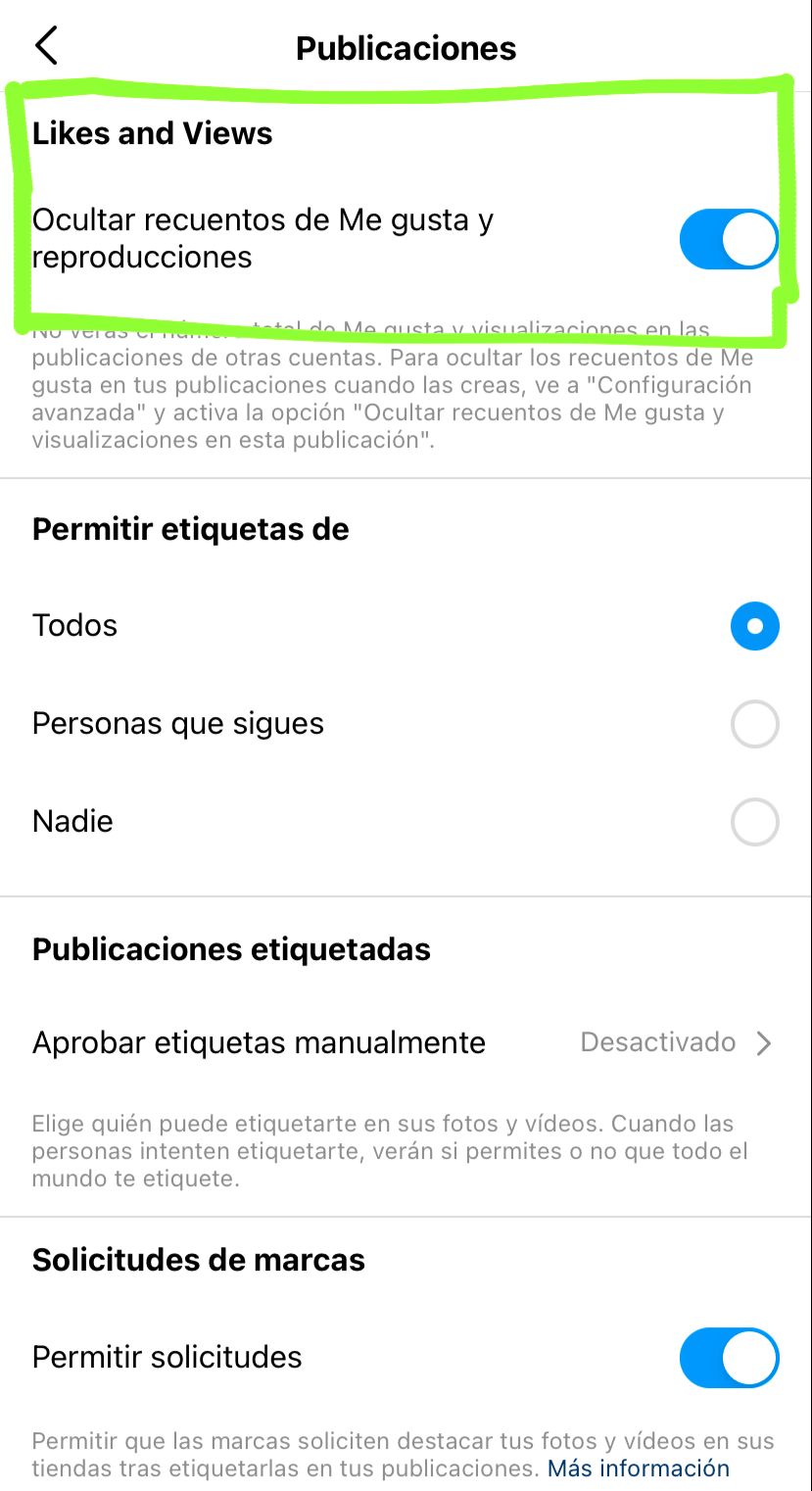Open the Más información link
Screen dimensions: 812x1491
point(638,1468)
